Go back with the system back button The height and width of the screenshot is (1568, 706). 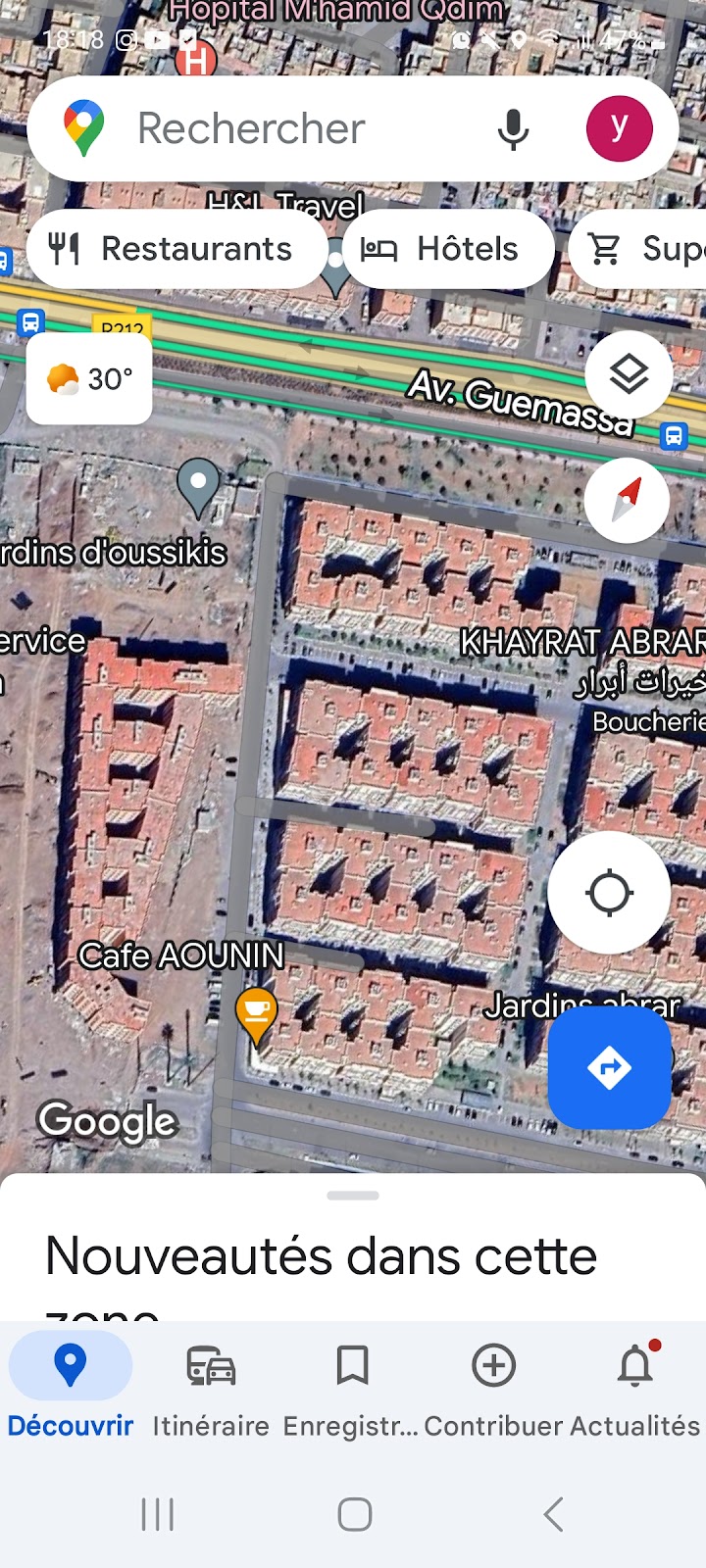tap(553, 1514)
